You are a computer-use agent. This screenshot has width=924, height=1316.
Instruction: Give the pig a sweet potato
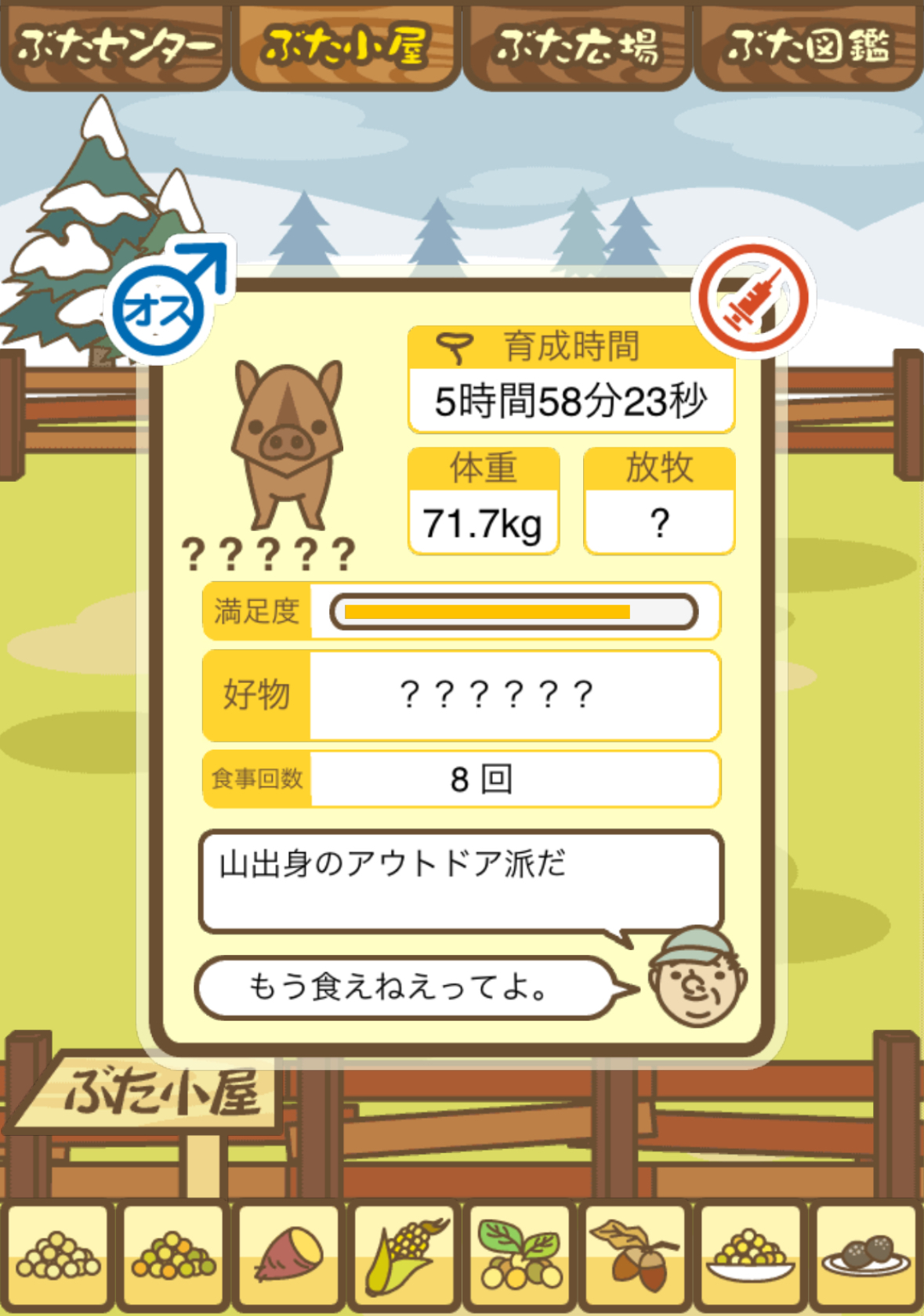point(289,1256)
